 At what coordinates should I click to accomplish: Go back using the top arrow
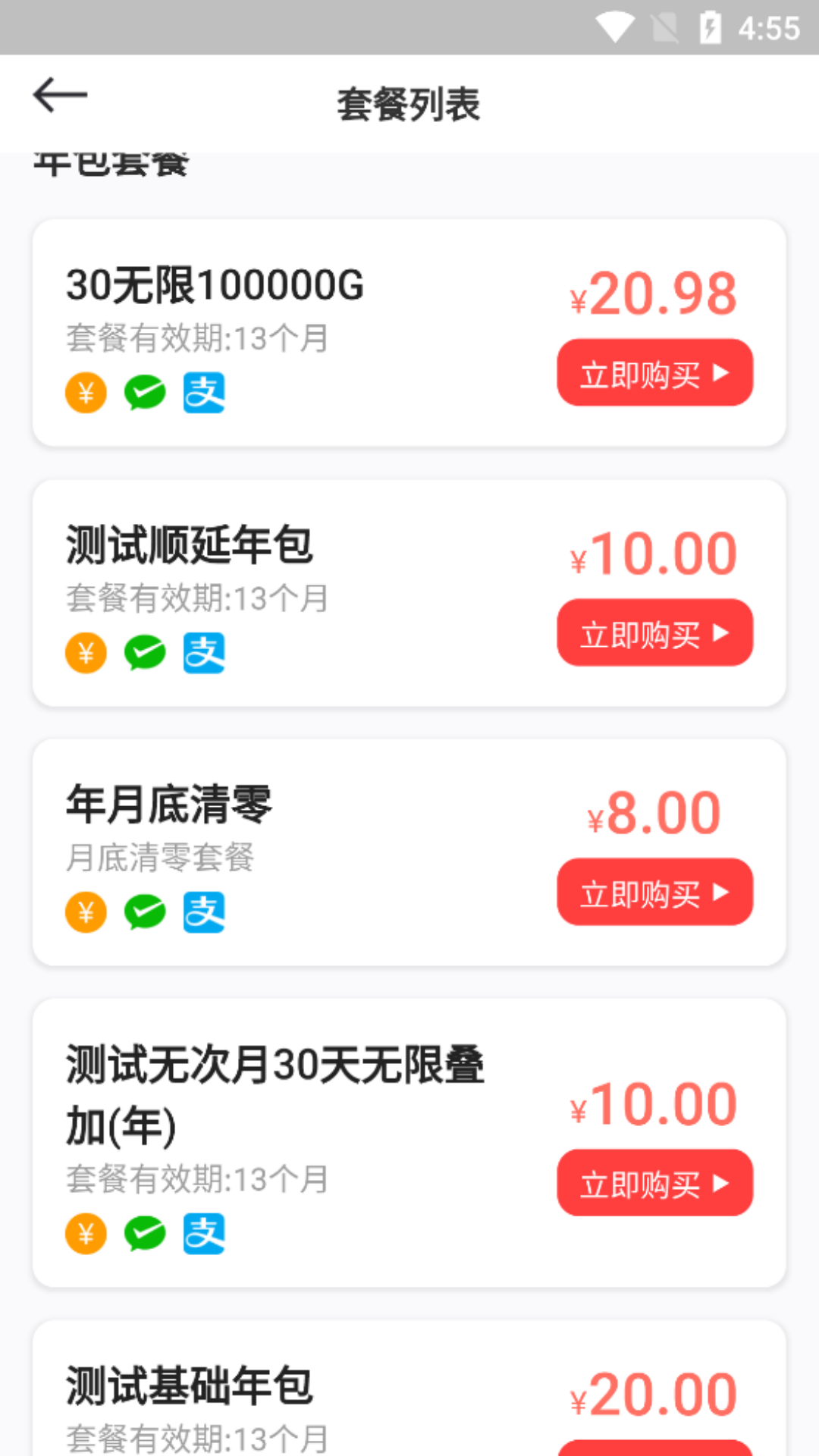(x=60, y=96)
